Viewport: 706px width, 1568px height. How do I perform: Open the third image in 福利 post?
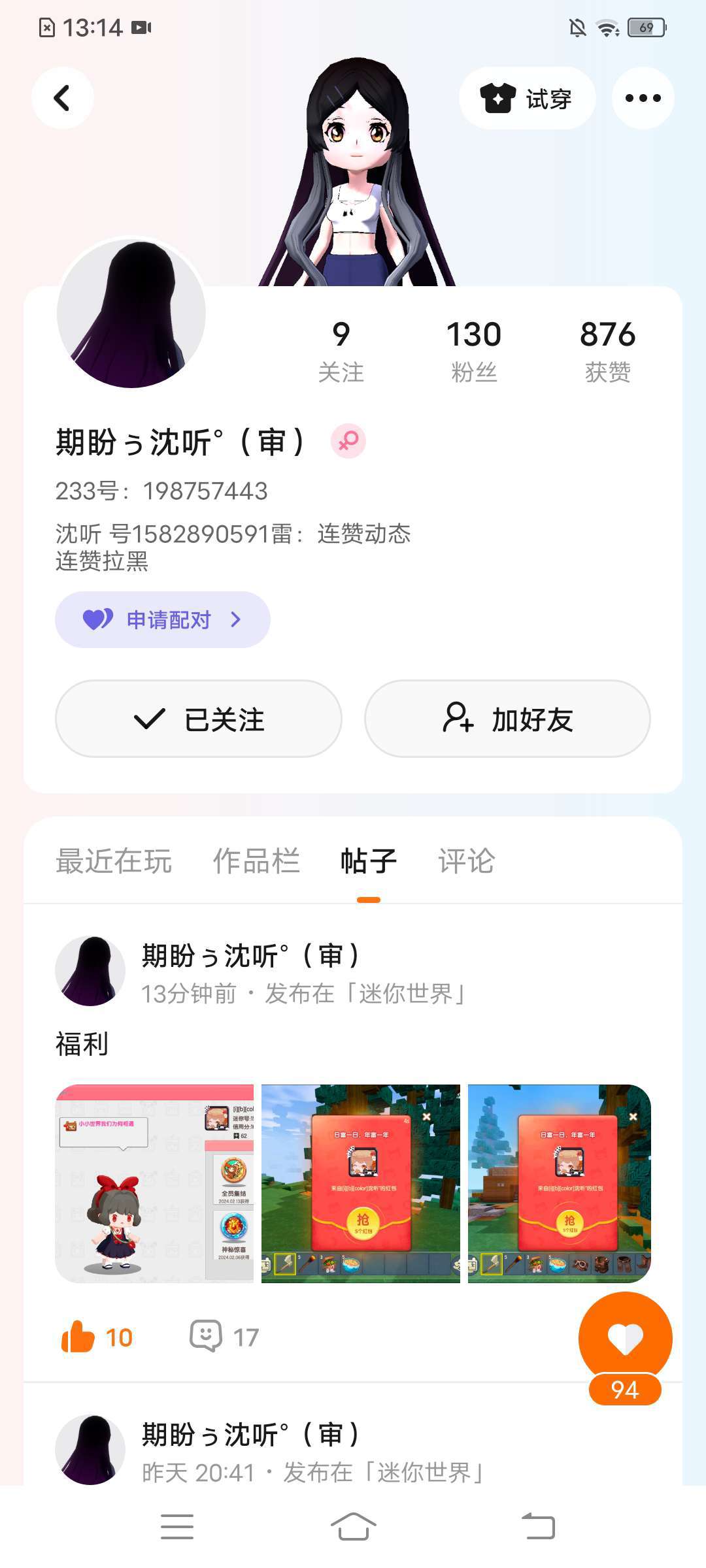click(560, 1183)
